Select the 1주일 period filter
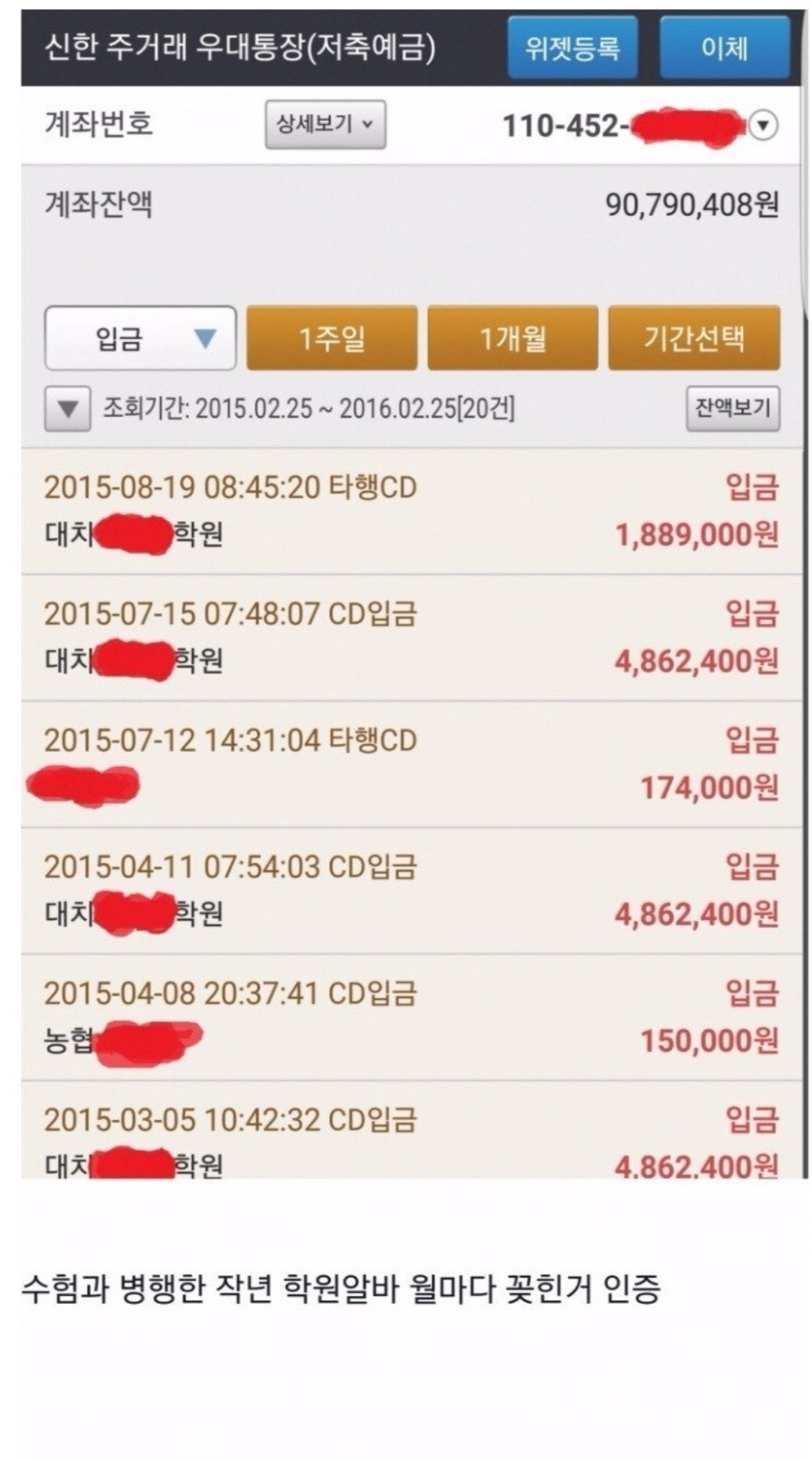The height and width of the screenshot is (1460, 812). 332,338
